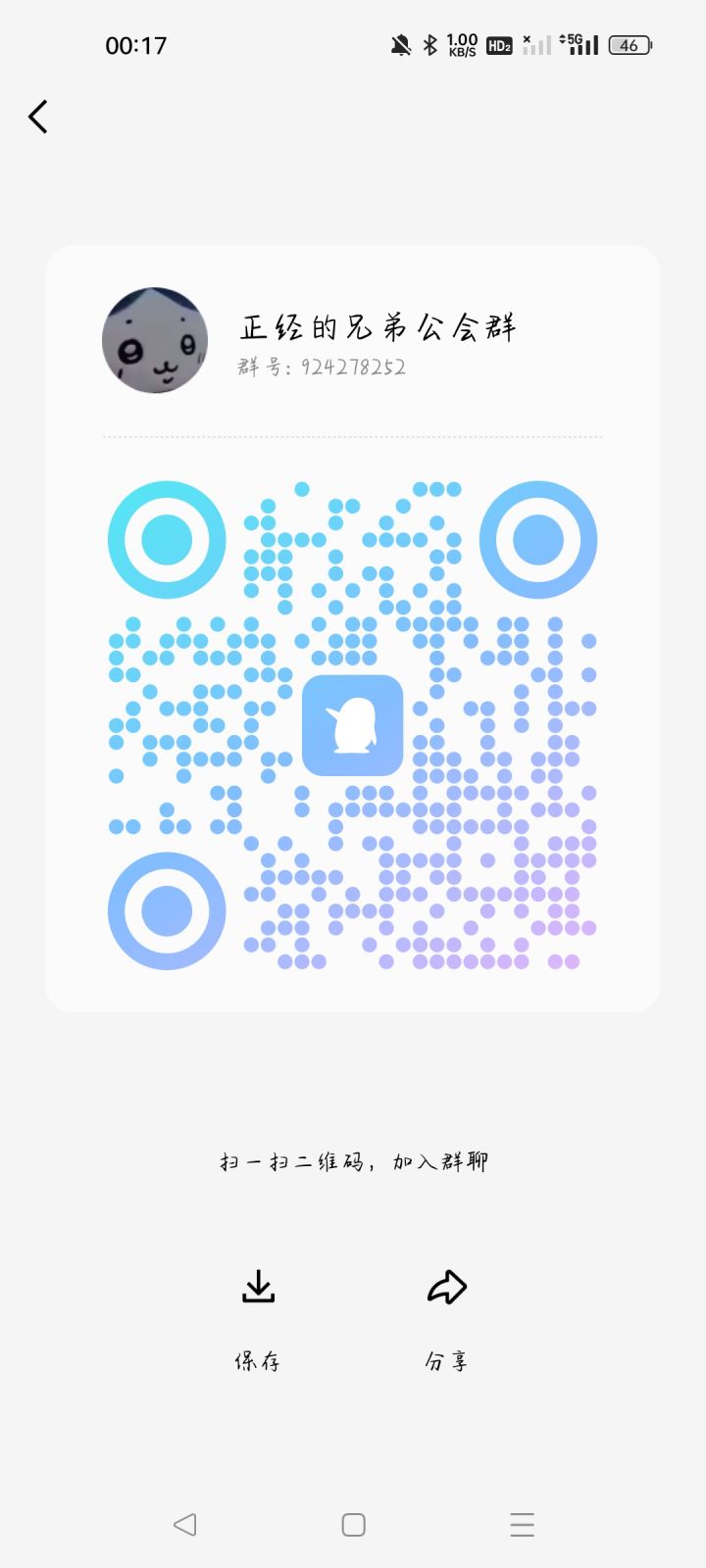Tap the HD2 indicator in the status bar
706x1568 pixels.
tap(498, 45)
